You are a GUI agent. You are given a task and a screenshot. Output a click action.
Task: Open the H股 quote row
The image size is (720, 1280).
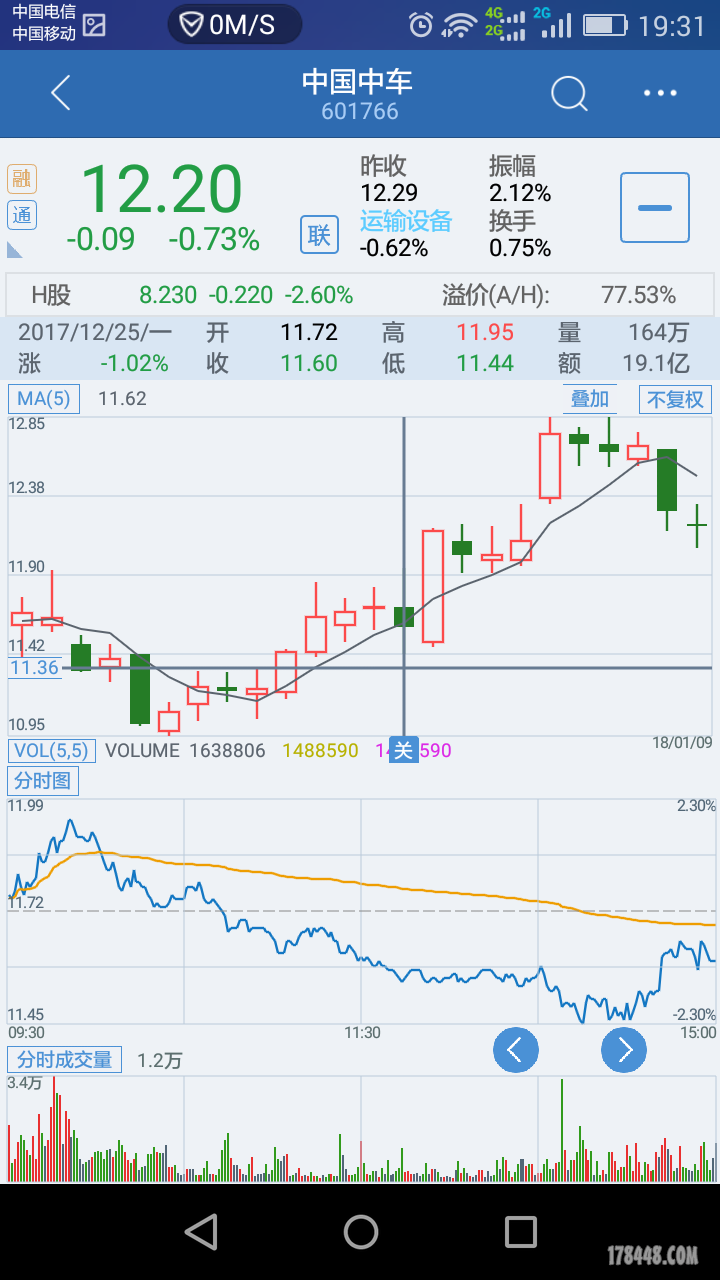tap(360, 295)
